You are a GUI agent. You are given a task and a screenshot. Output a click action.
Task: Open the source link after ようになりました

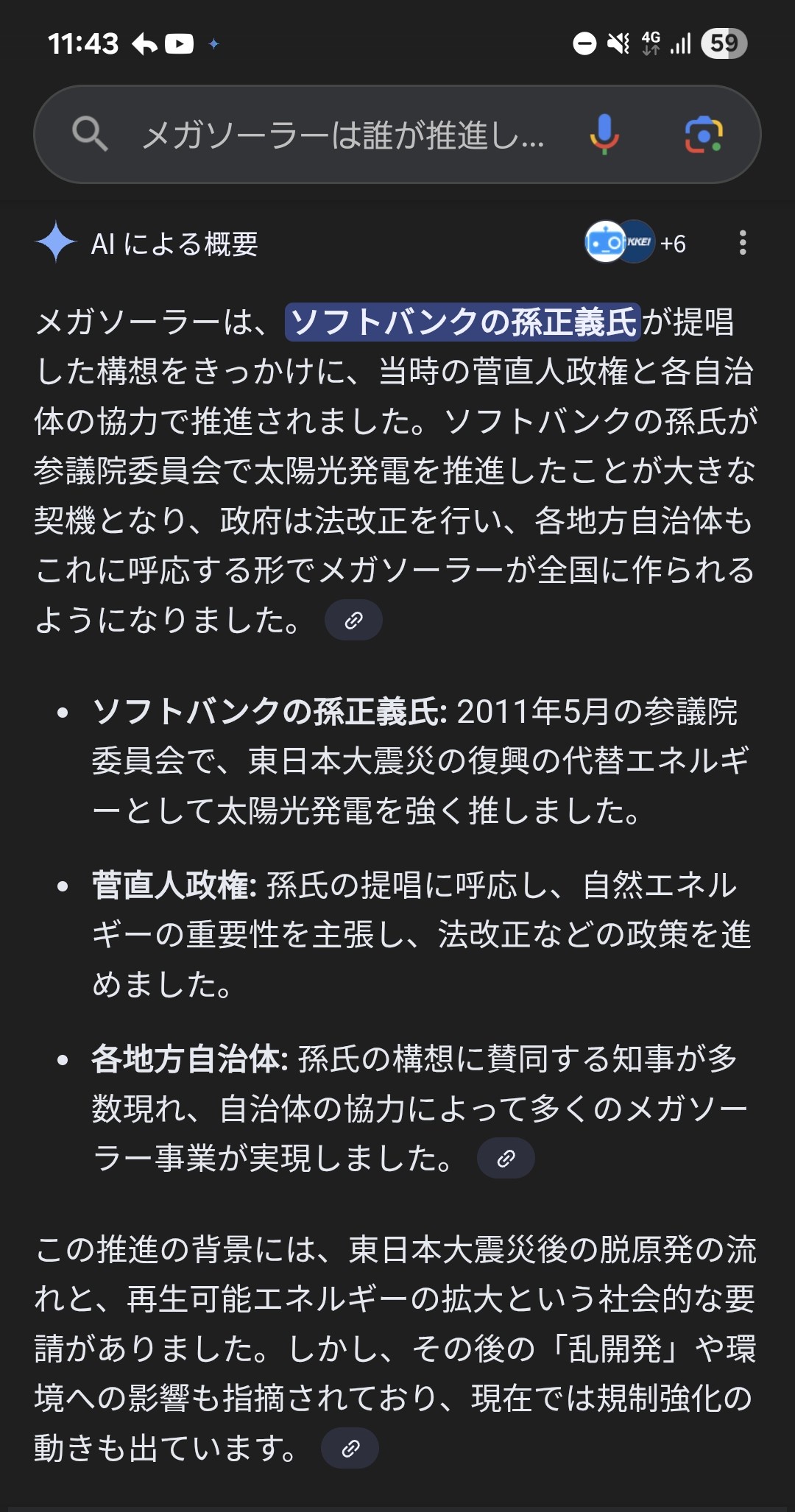click(353, 620)
